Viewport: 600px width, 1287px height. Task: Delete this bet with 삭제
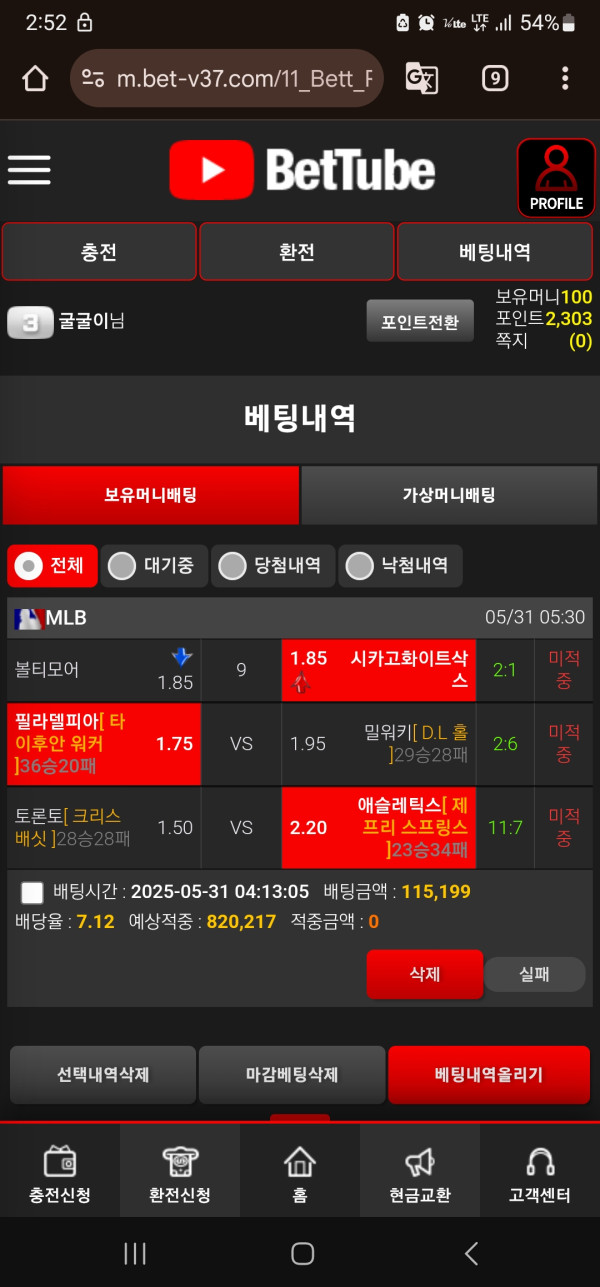point(424,974)
